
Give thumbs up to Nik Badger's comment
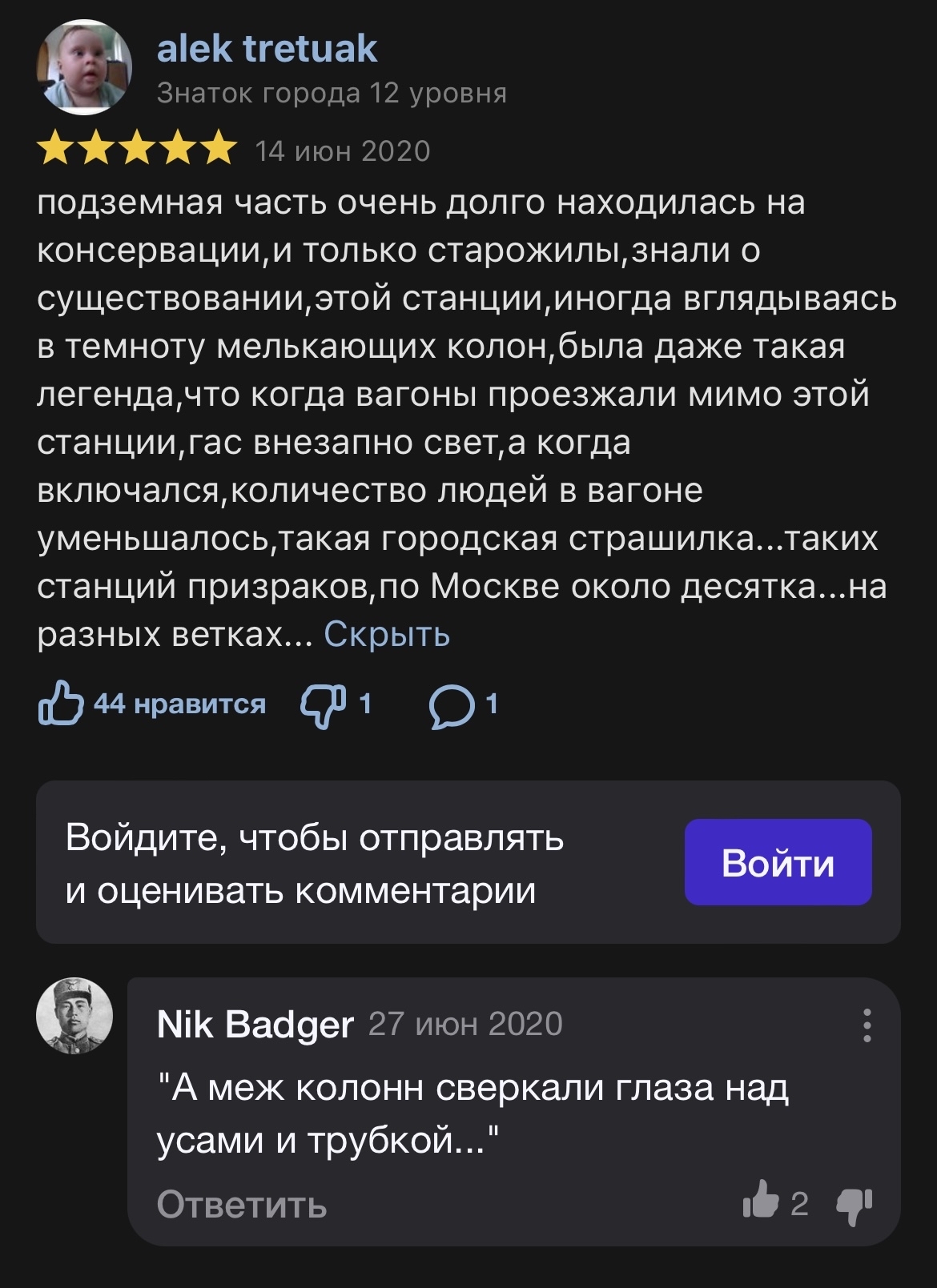[x=760, y=1202]
